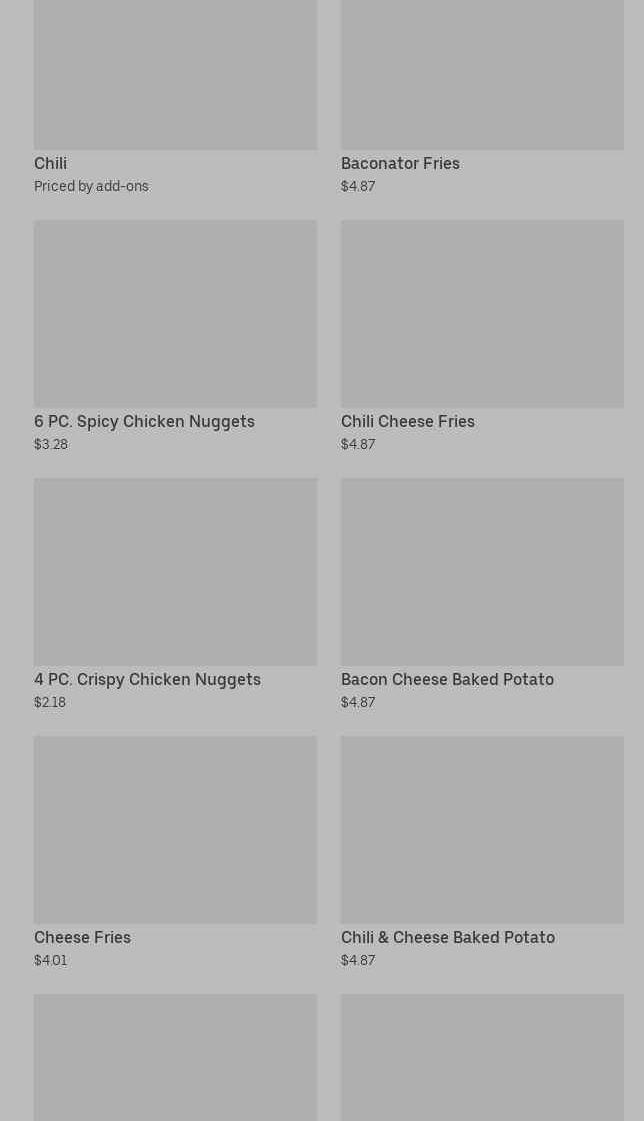Open the plain Cheese Fries item
This screenshot has width=644, height=1121.
(175, 852)
